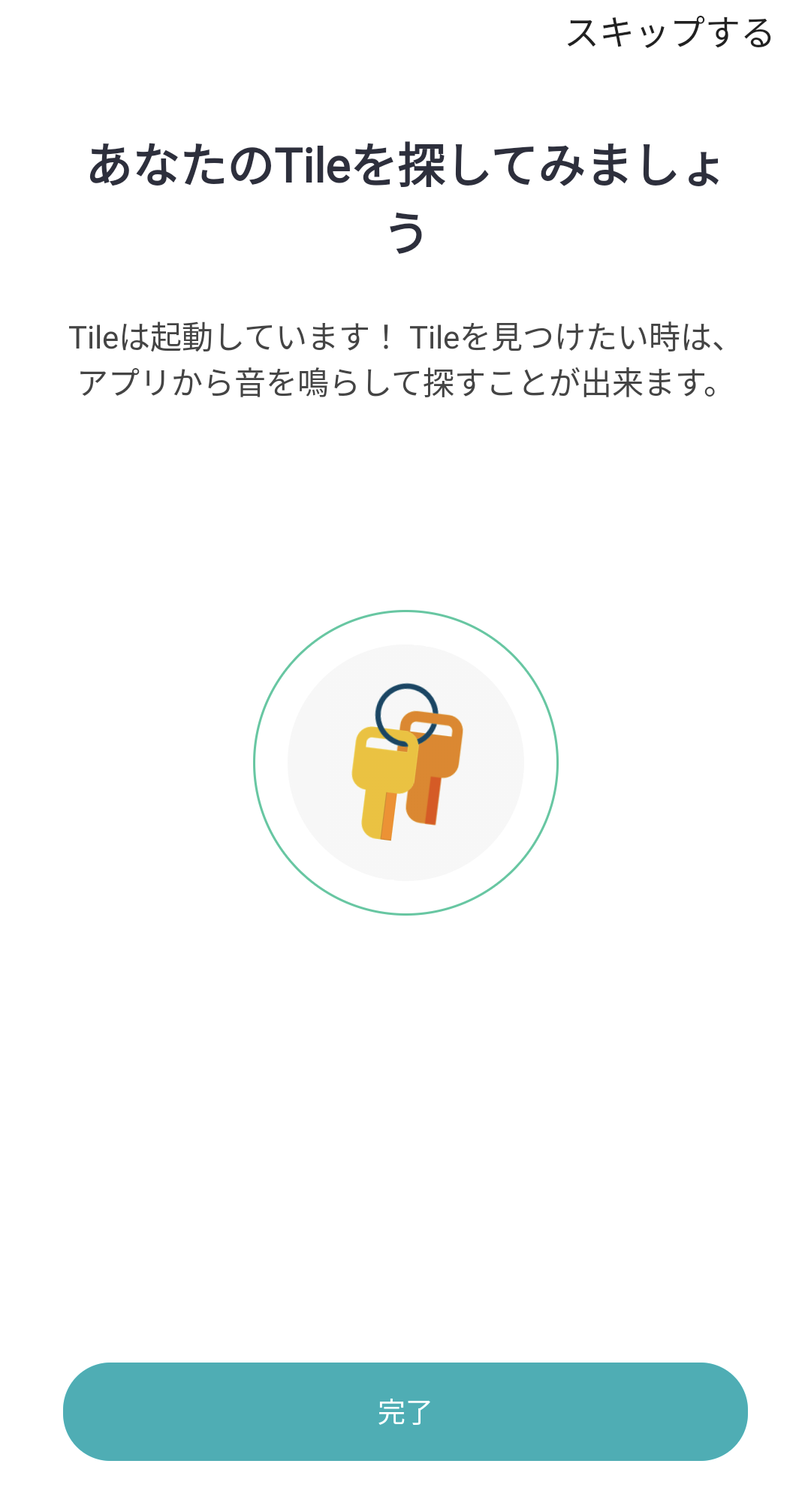Tap スキップする to skip this step
The width and height of the screenshot is (811, 1512).
pos(669,34)
